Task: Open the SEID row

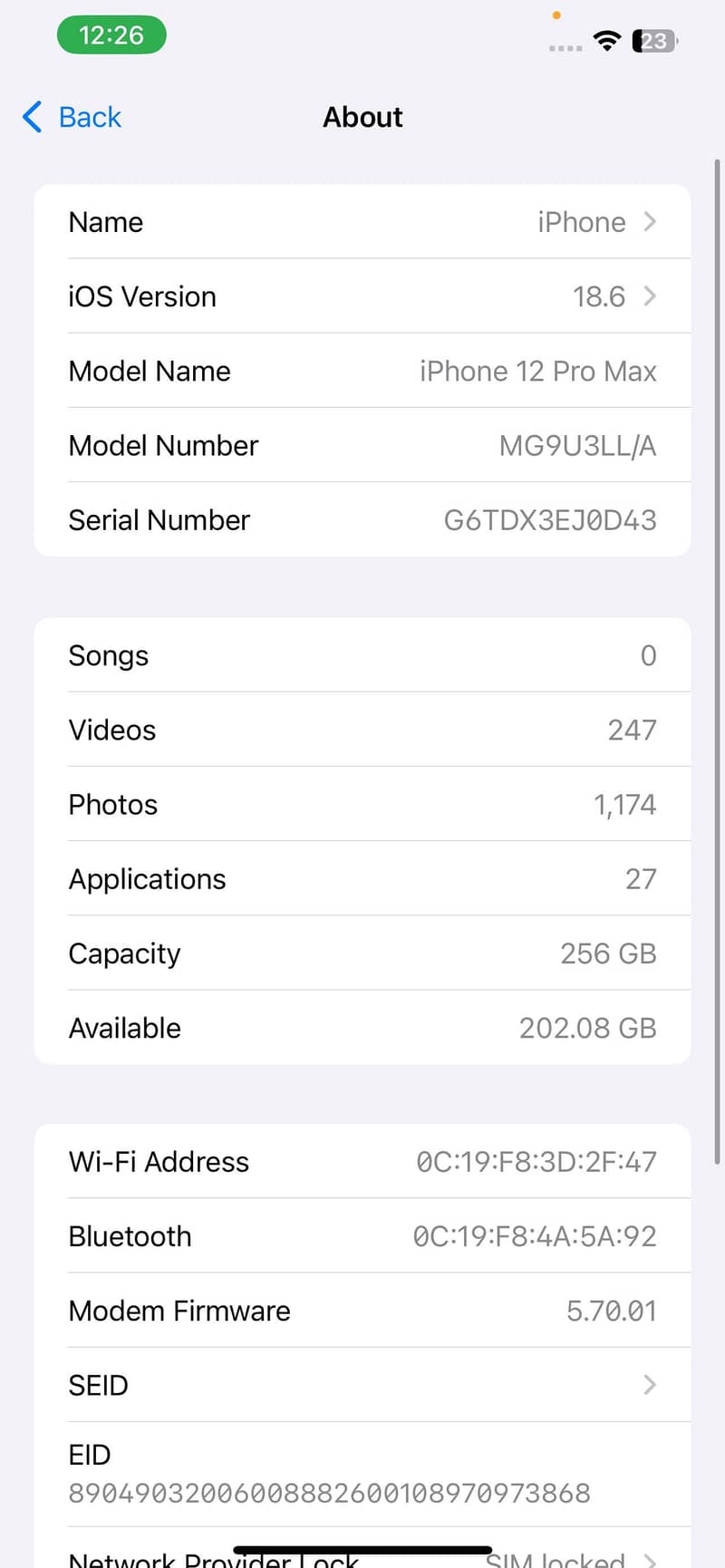Action: [362, 1384]
